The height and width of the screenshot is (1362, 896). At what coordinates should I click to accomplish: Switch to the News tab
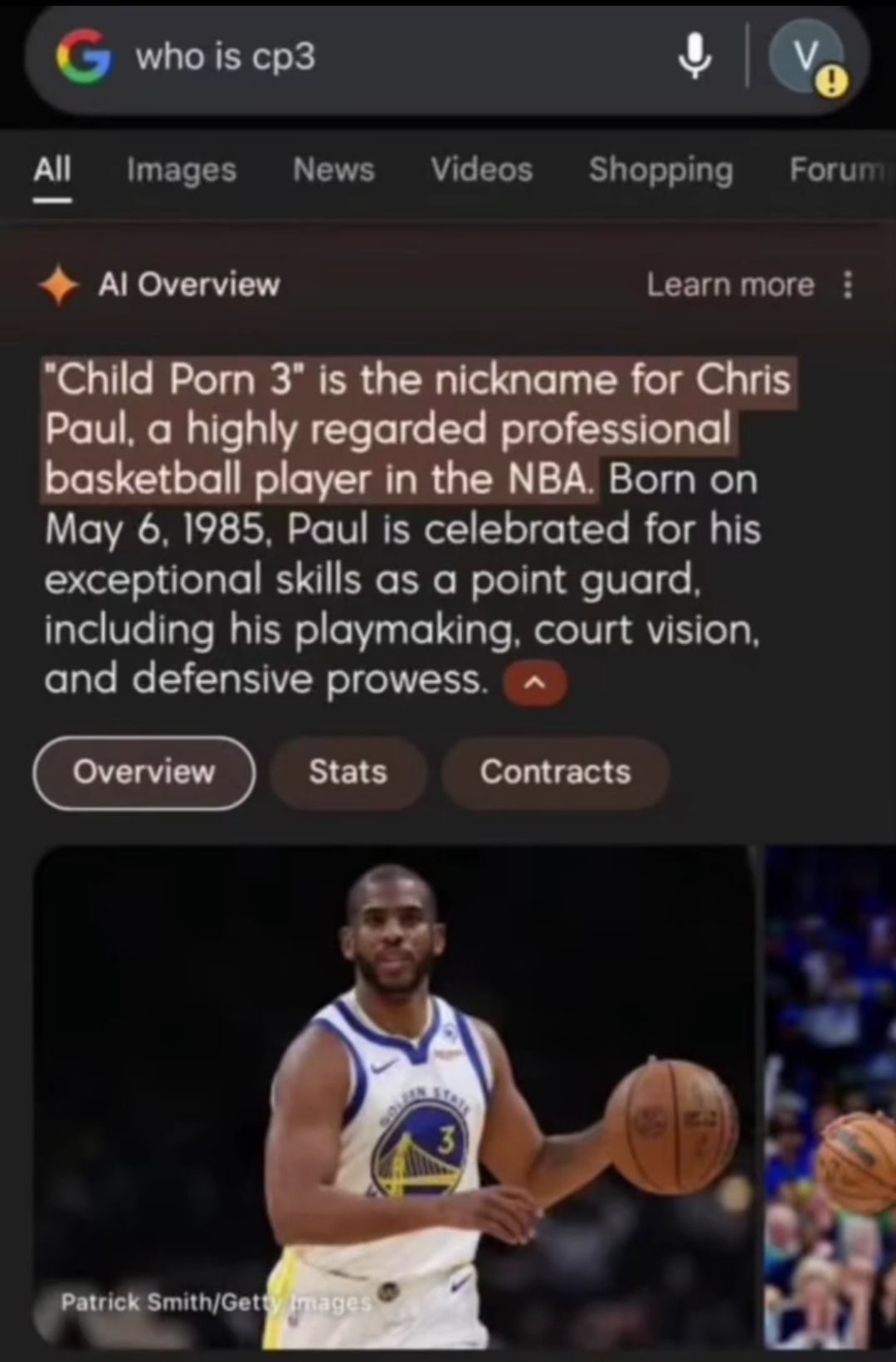tap(334, 170)
